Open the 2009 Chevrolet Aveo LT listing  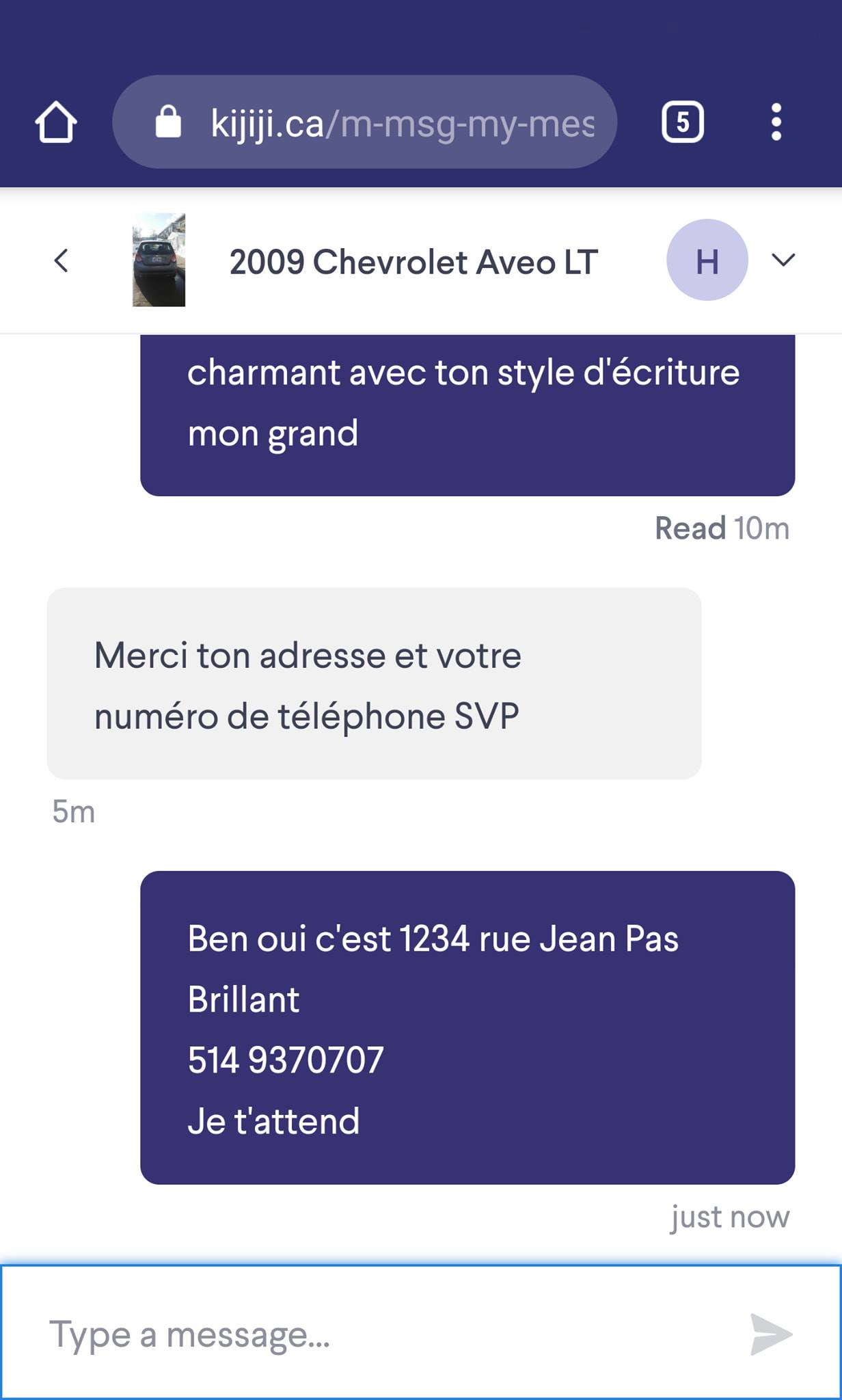413,262
